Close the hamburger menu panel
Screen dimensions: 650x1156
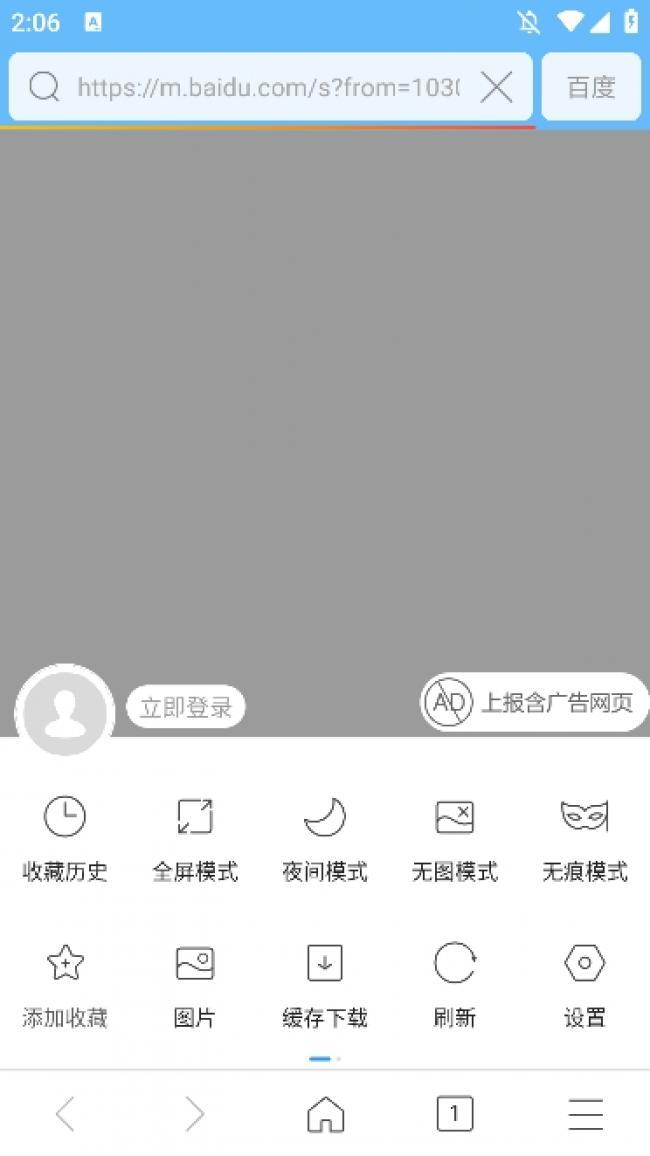click(585, 1113)
